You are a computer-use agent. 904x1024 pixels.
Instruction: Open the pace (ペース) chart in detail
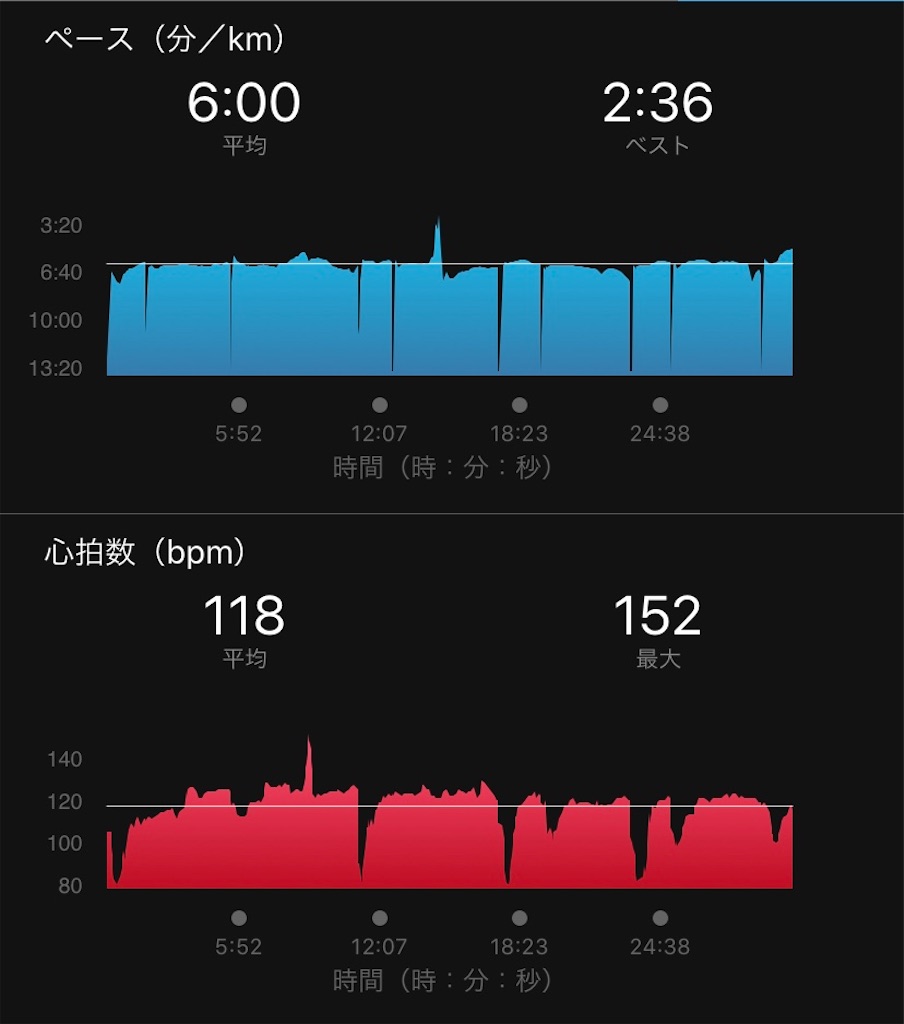(450, 310)
